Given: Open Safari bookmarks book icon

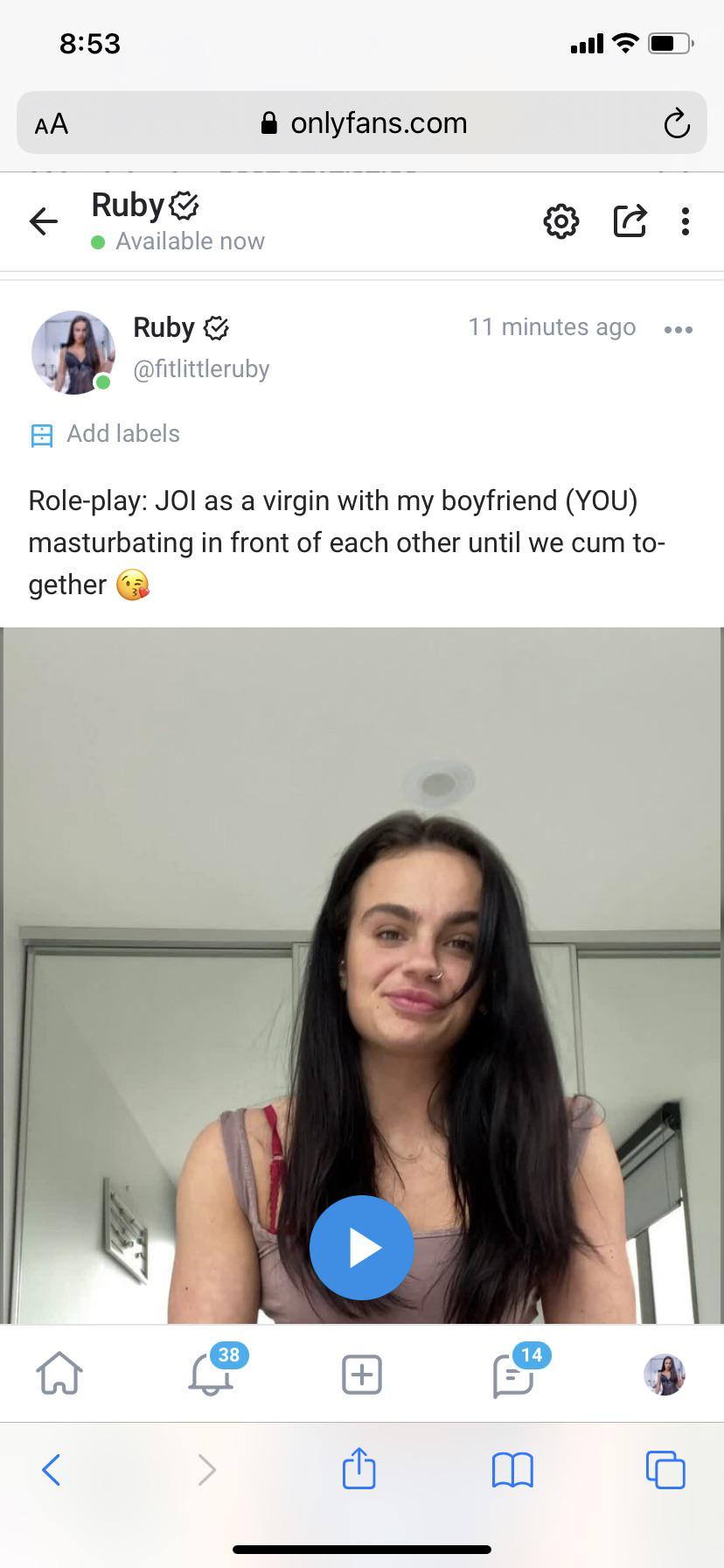Looking at the screenshot, I should click(512, 1470).
